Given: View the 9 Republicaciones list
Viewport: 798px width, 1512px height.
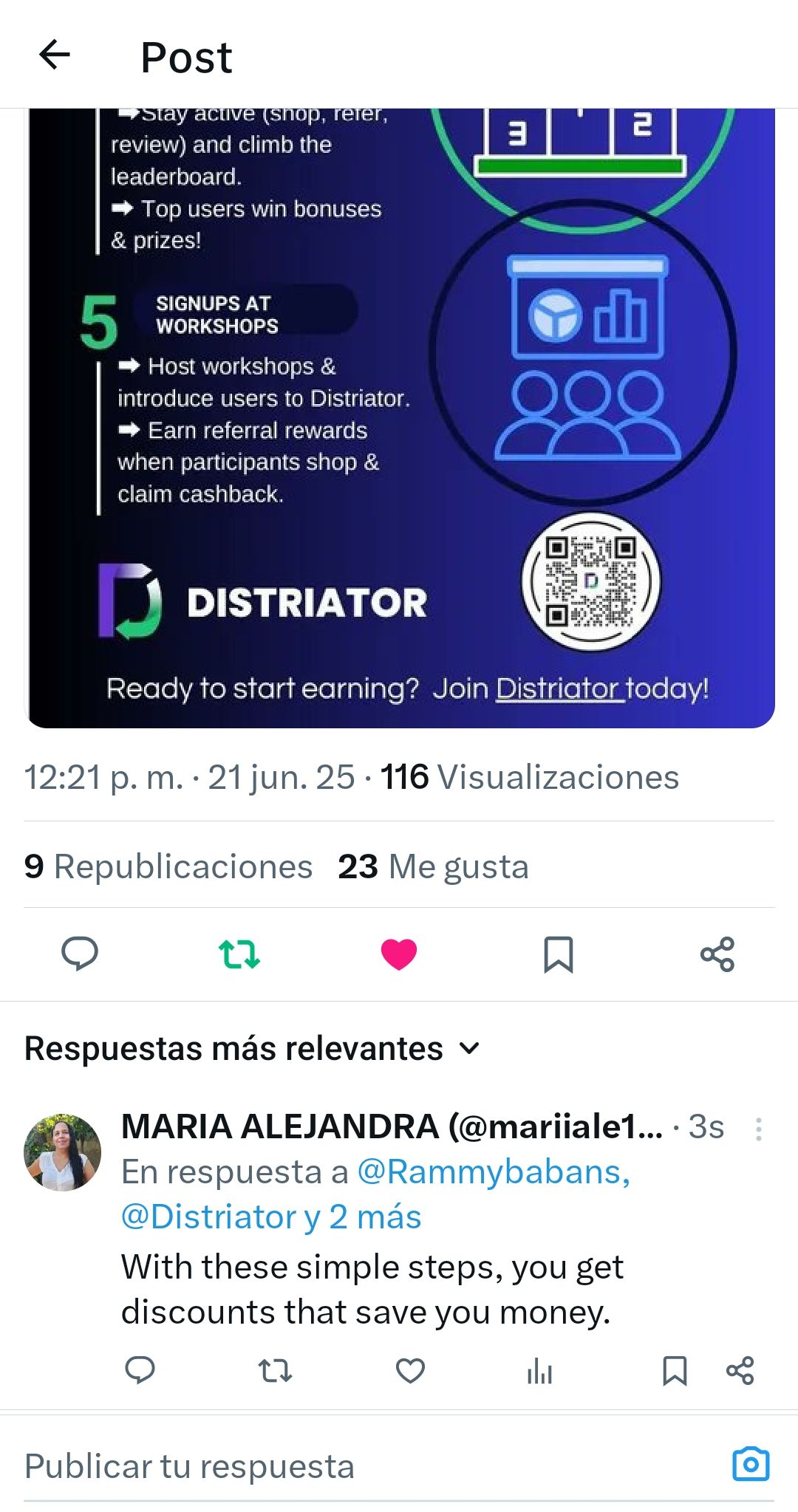Looking at the screenshot, I should pos(168,866).
